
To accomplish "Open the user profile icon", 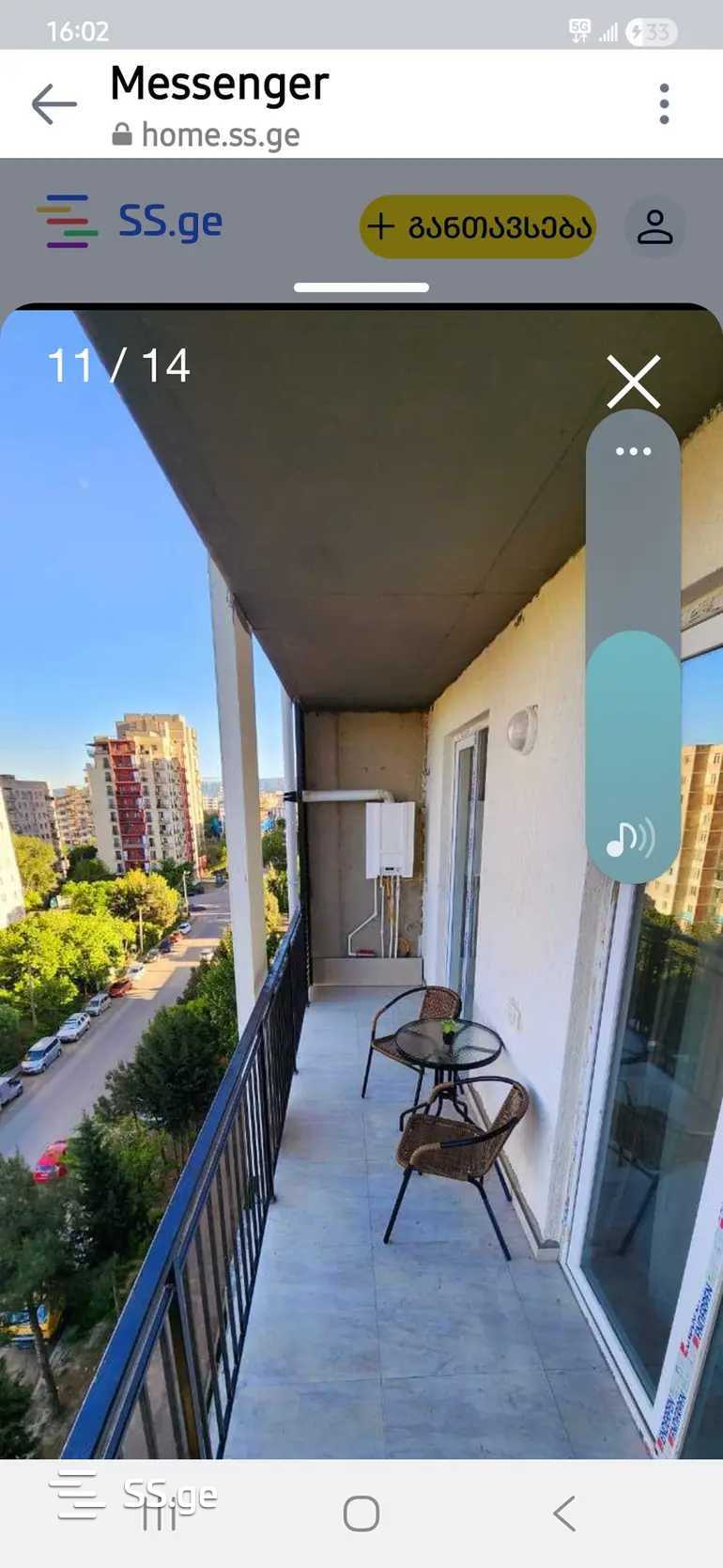I will pos(654,226).
